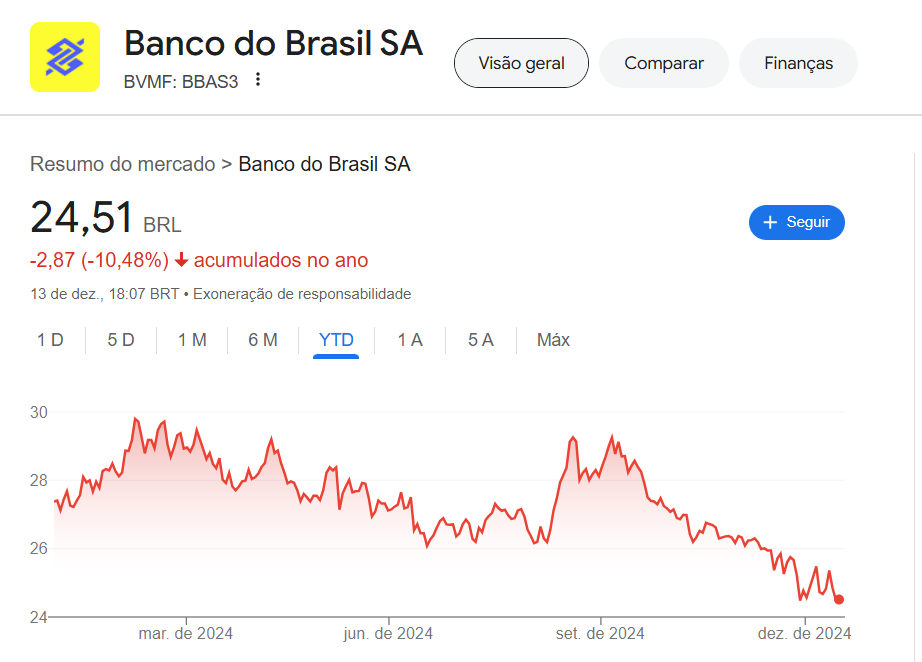Switch chart to 5 A range

pos(481,340)
